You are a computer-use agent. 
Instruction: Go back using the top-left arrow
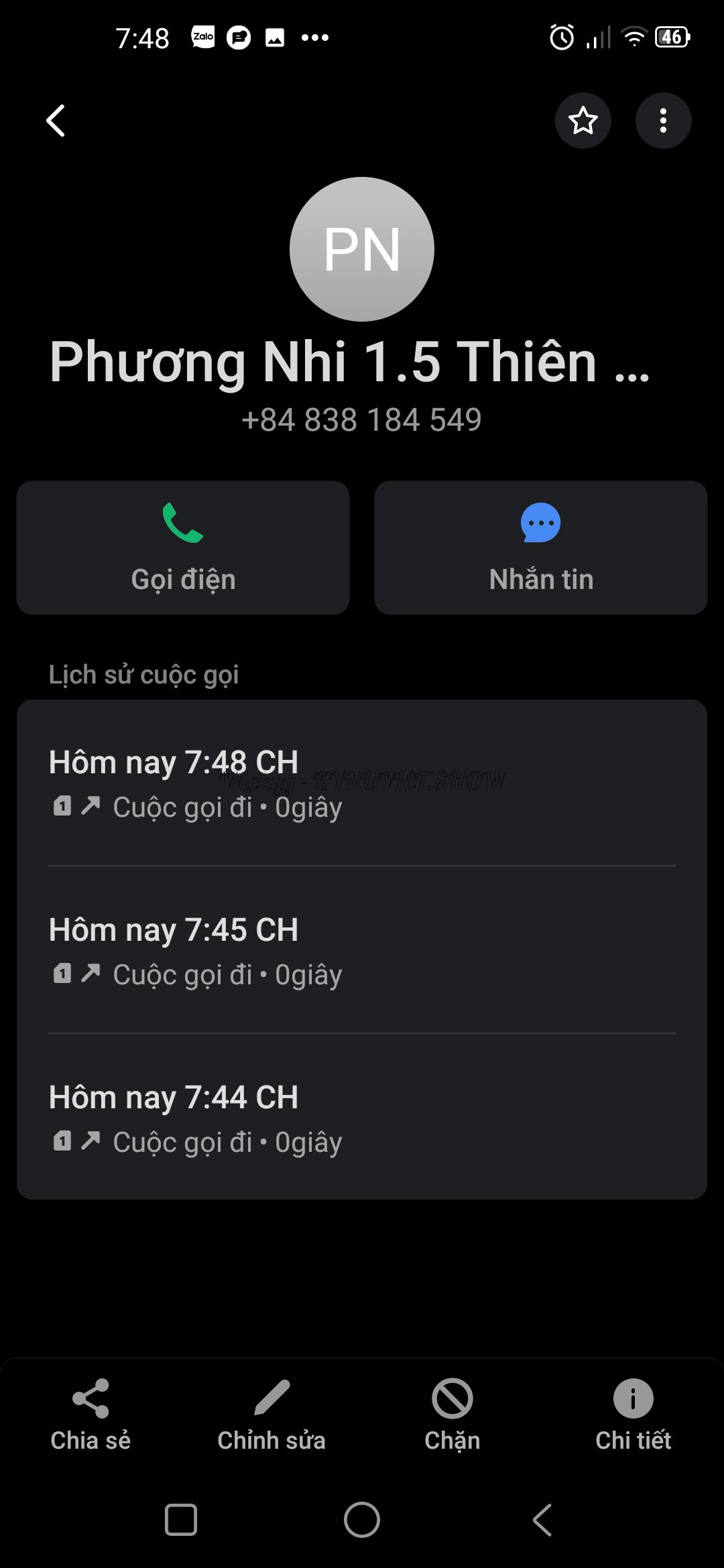56,121
